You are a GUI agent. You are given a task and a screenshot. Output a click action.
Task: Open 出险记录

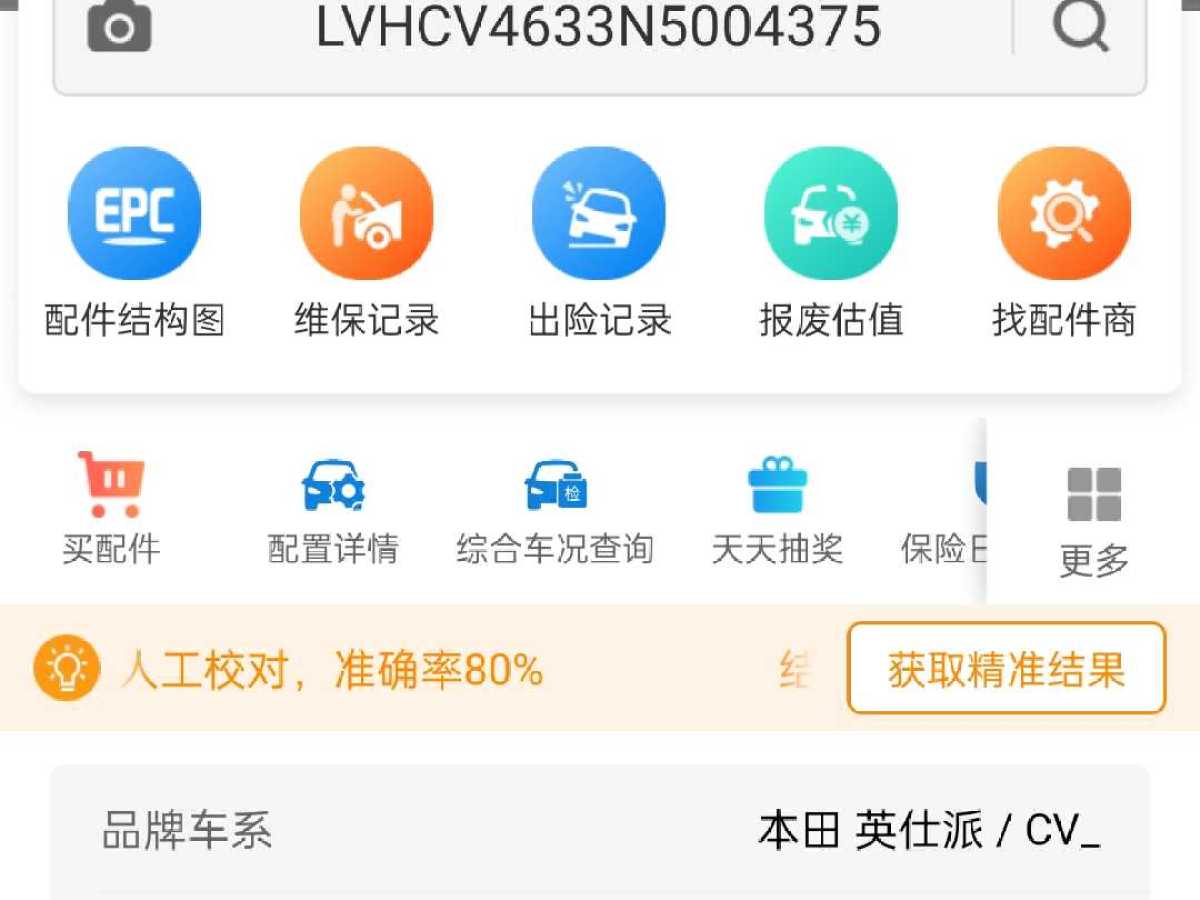coord(598,242)
